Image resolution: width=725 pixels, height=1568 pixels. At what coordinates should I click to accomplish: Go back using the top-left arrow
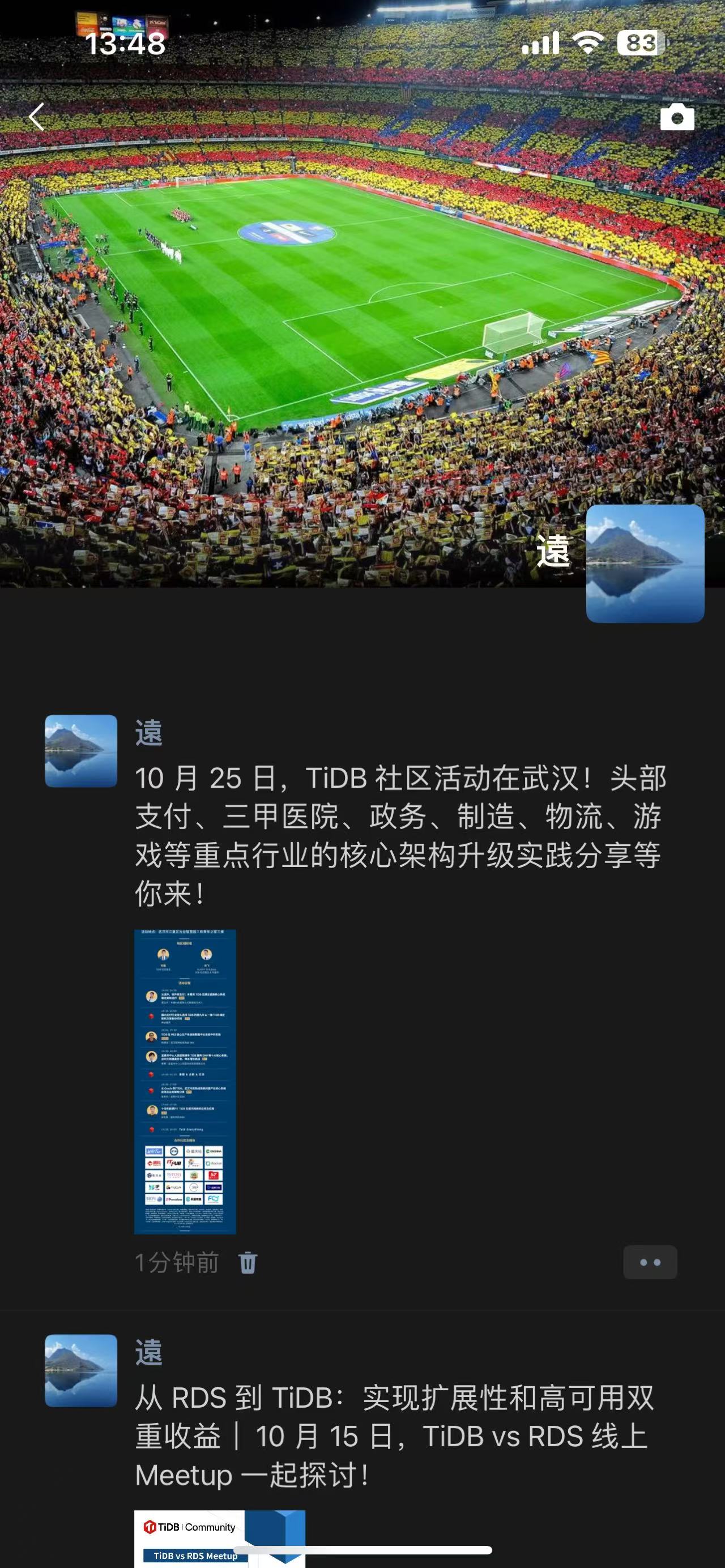click(x=36, y=117)
